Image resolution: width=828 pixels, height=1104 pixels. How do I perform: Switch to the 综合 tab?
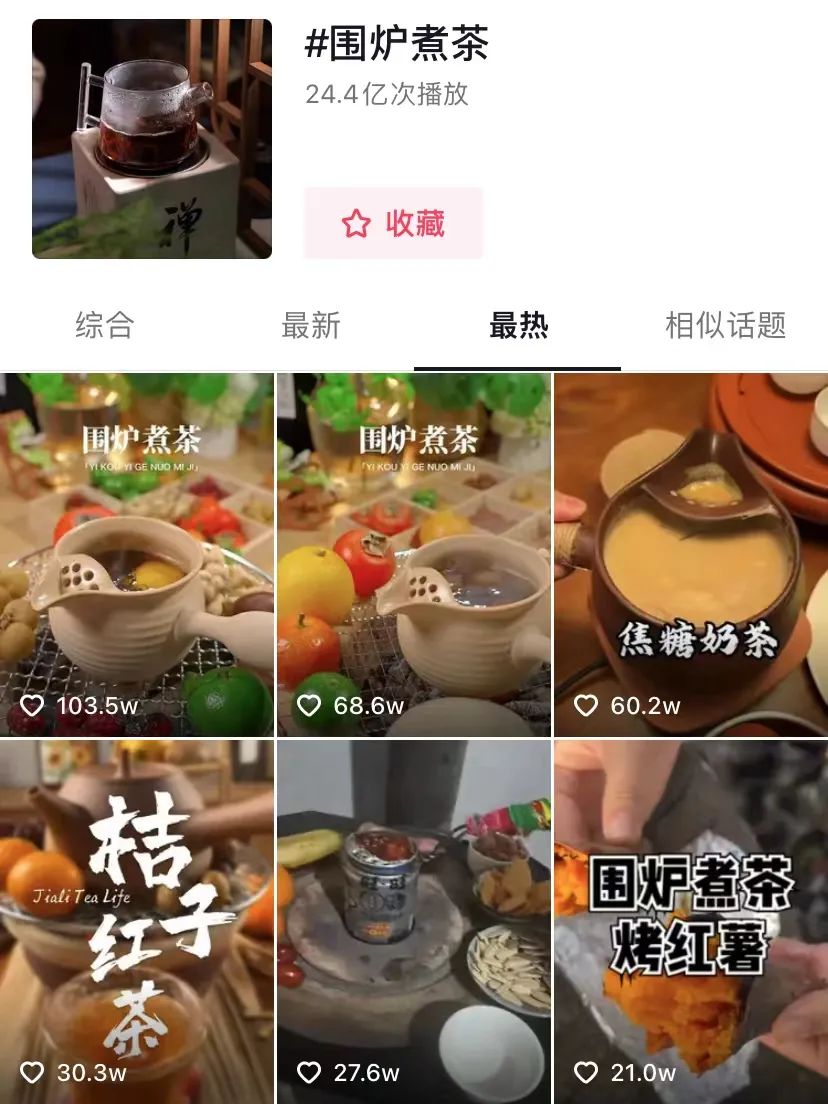tap(104, 326)
